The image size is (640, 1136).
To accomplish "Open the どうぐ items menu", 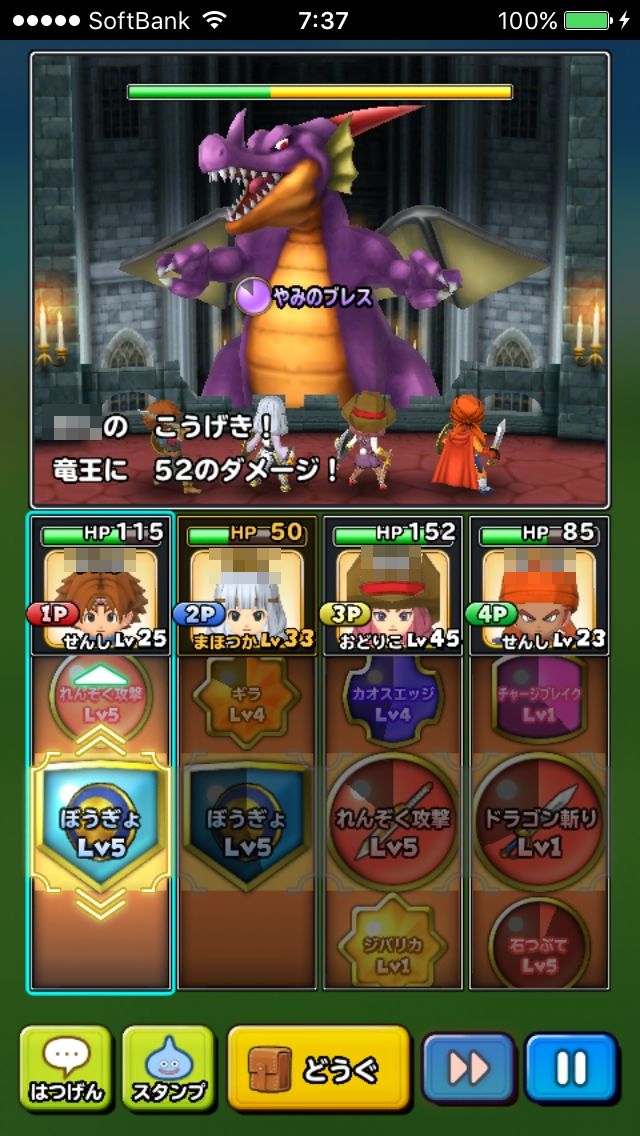I will point(319,1069).
